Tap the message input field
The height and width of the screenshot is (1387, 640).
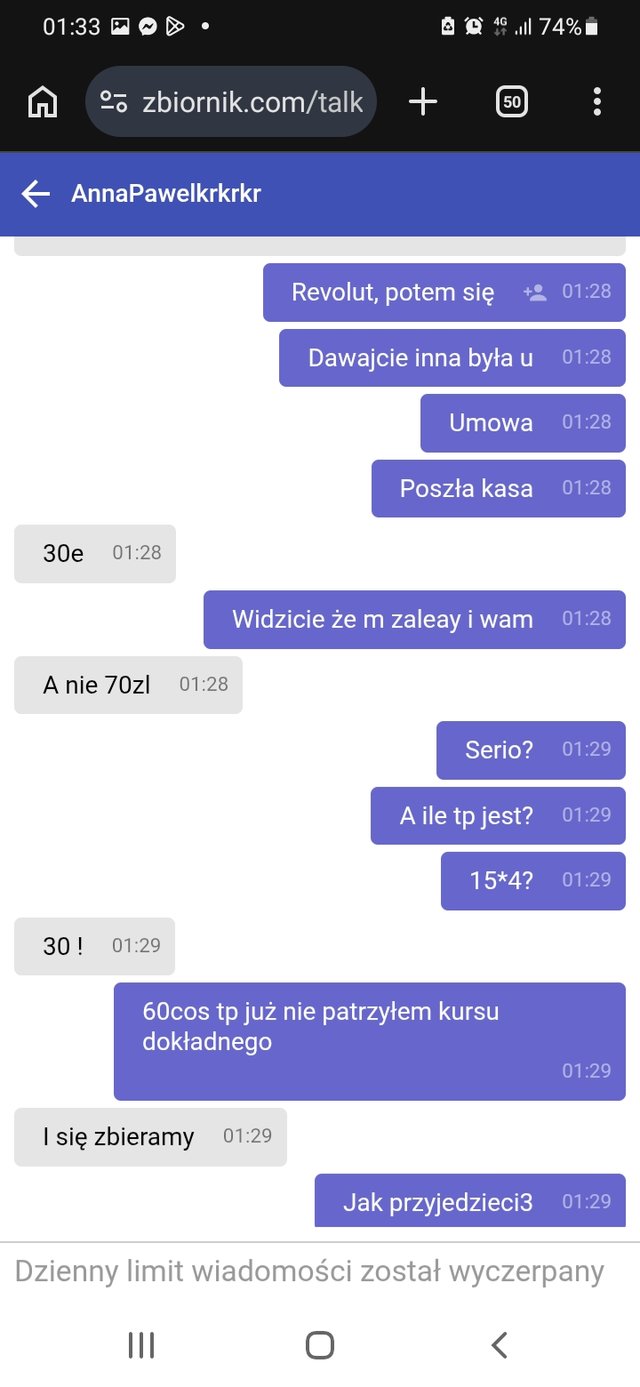point(310,1272)
